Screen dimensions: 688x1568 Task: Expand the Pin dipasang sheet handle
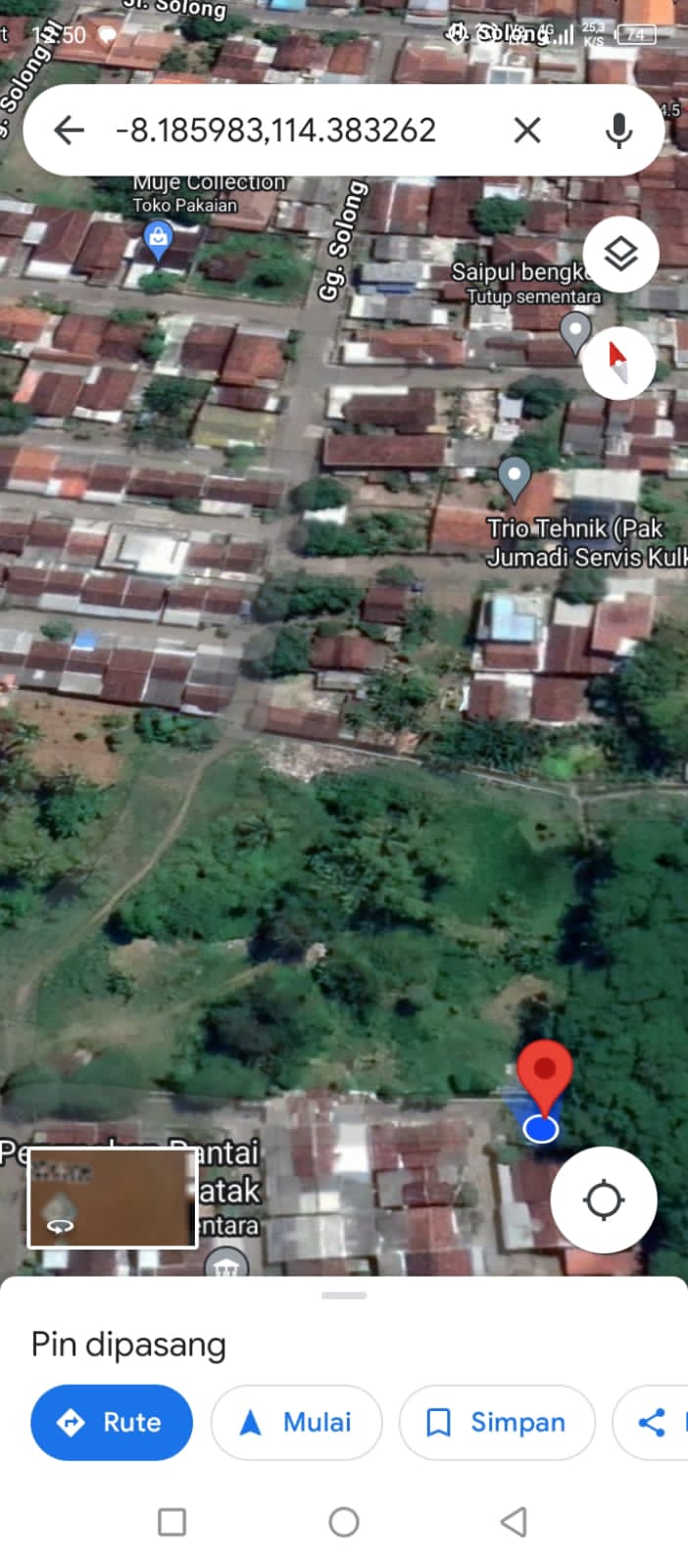tap(344, 1296)
